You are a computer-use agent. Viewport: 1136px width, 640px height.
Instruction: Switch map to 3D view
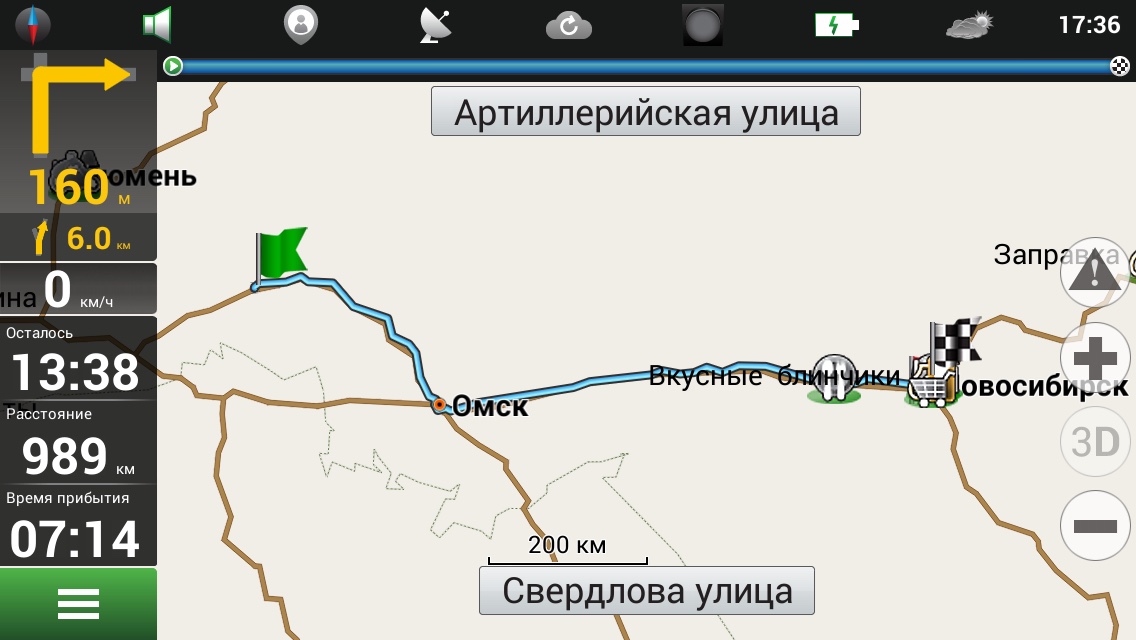pos(1094,442)
